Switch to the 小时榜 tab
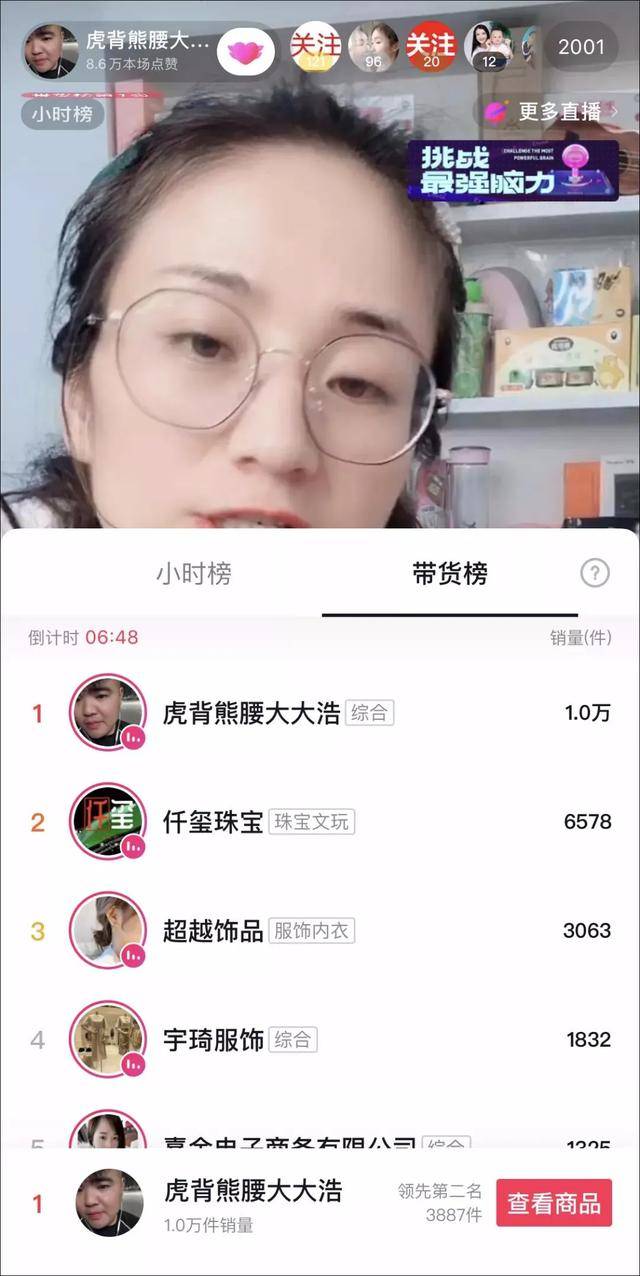 point(193,574)
